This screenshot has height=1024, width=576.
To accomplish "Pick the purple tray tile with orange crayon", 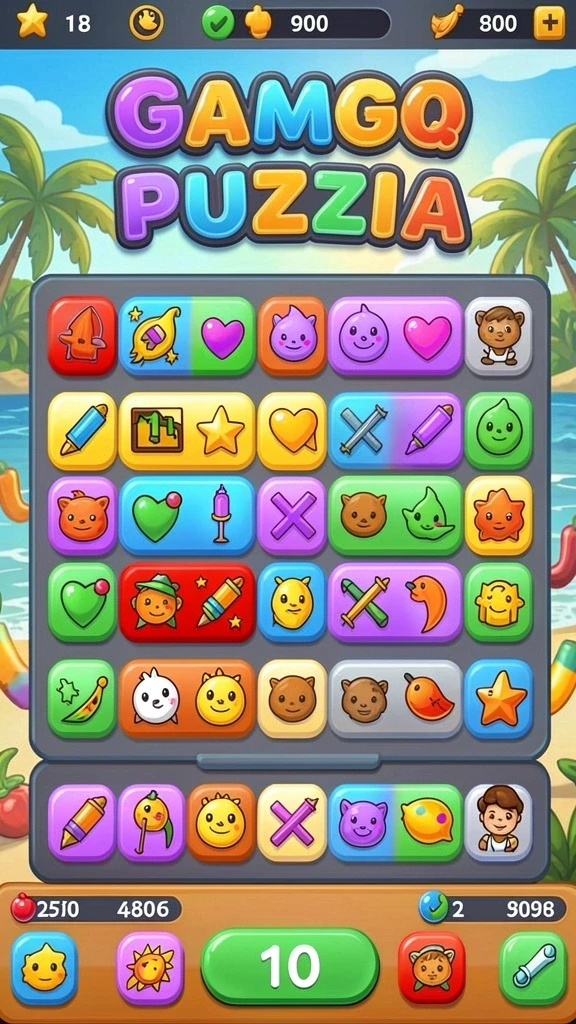I will [82, 823].
